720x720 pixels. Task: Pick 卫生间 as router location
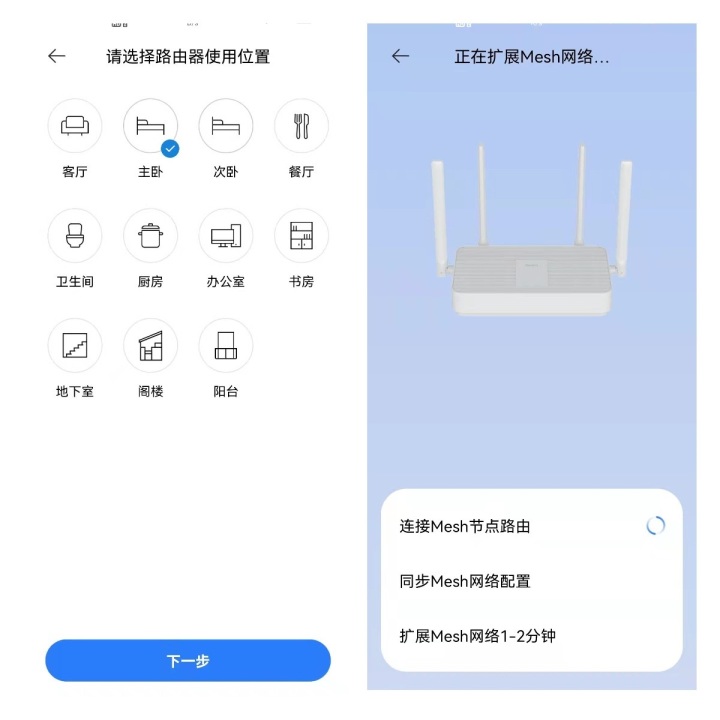[75, 236]
